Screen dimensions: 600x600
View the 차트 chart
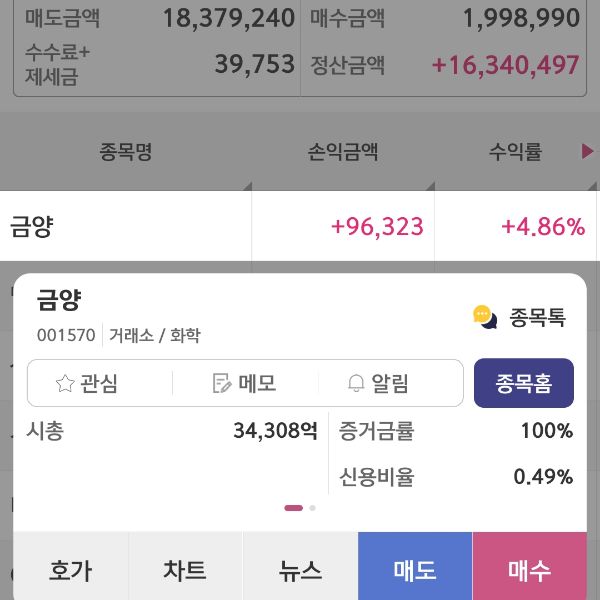(x=185, y=570)
